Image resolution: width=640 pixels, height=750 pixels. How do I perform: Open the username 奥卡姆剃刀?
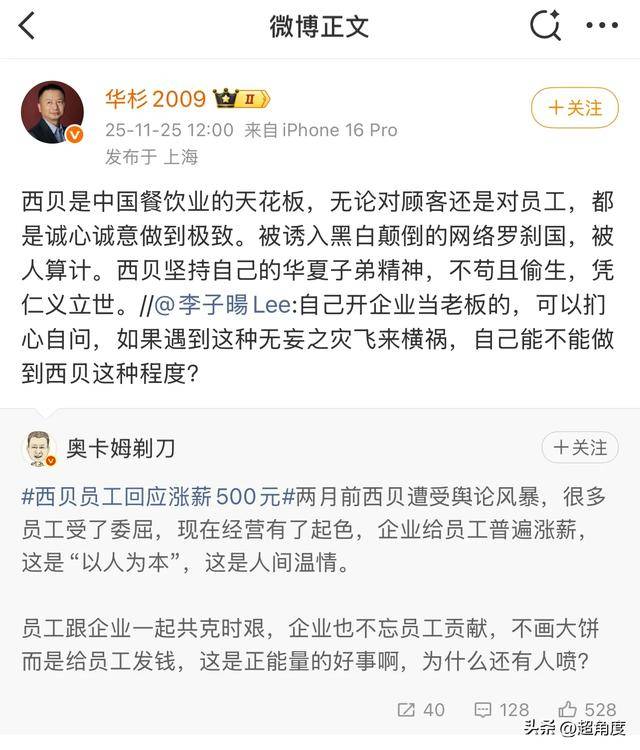(x=107, y=449)
